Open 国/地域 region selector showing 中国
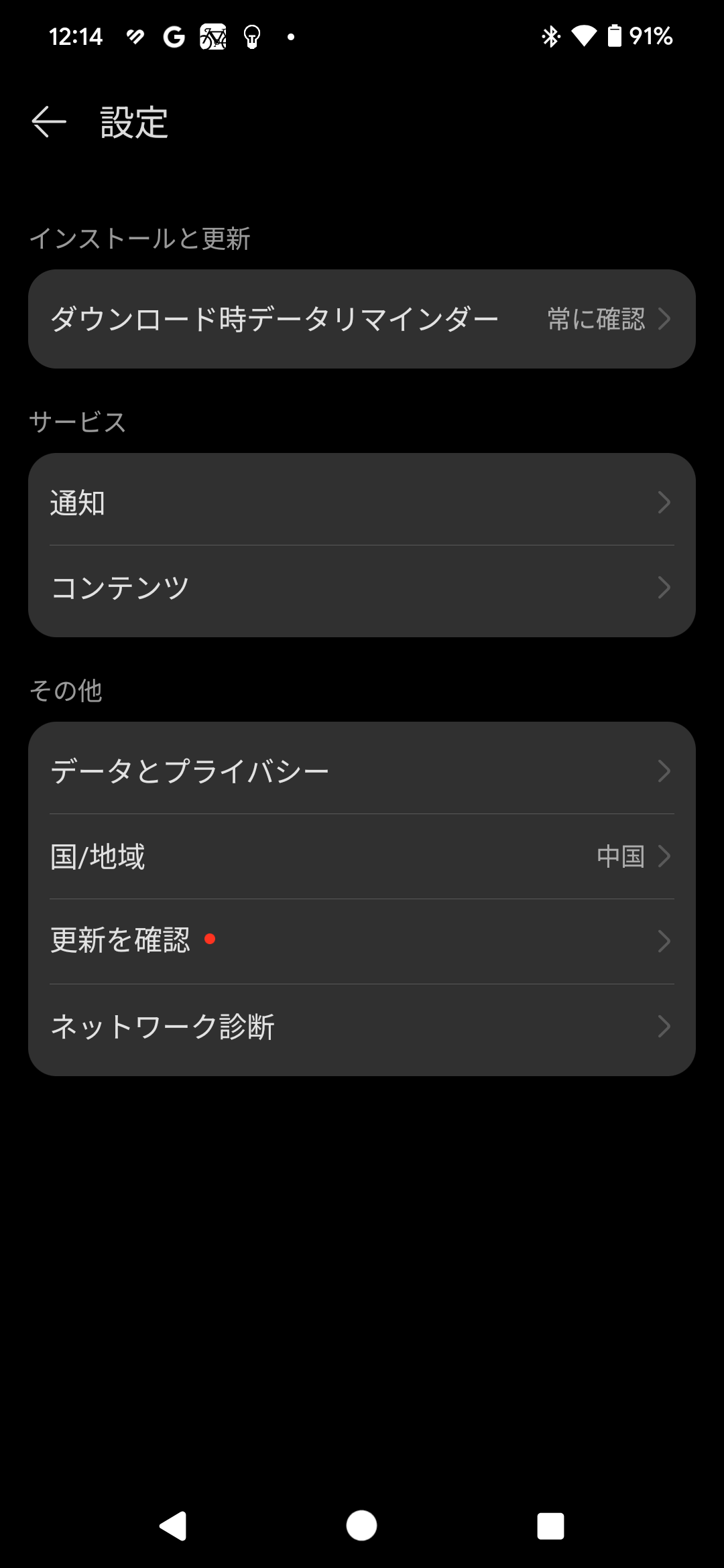Viewport: 724px width, 1568px height. coord(362,856)
